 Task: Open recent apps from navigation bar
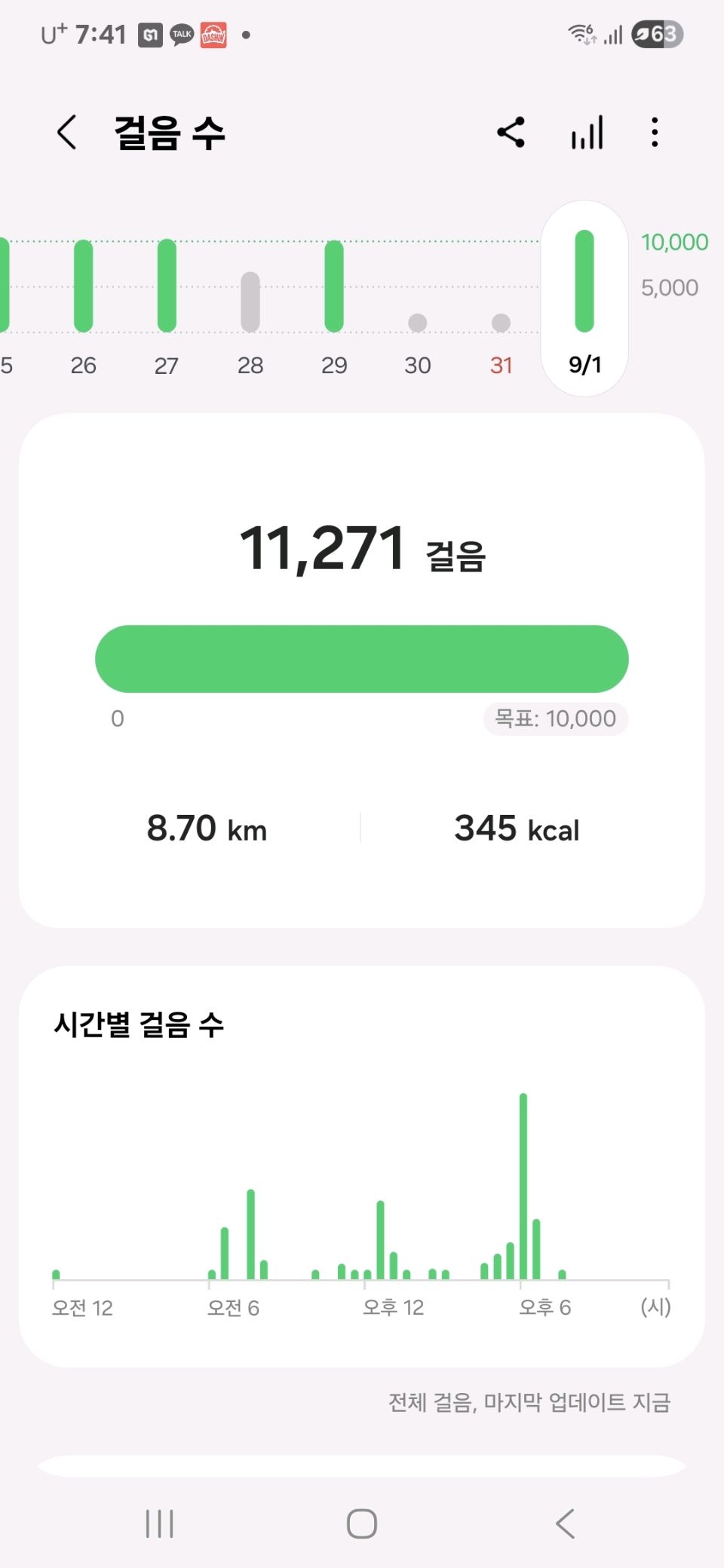pos(159,1524)
